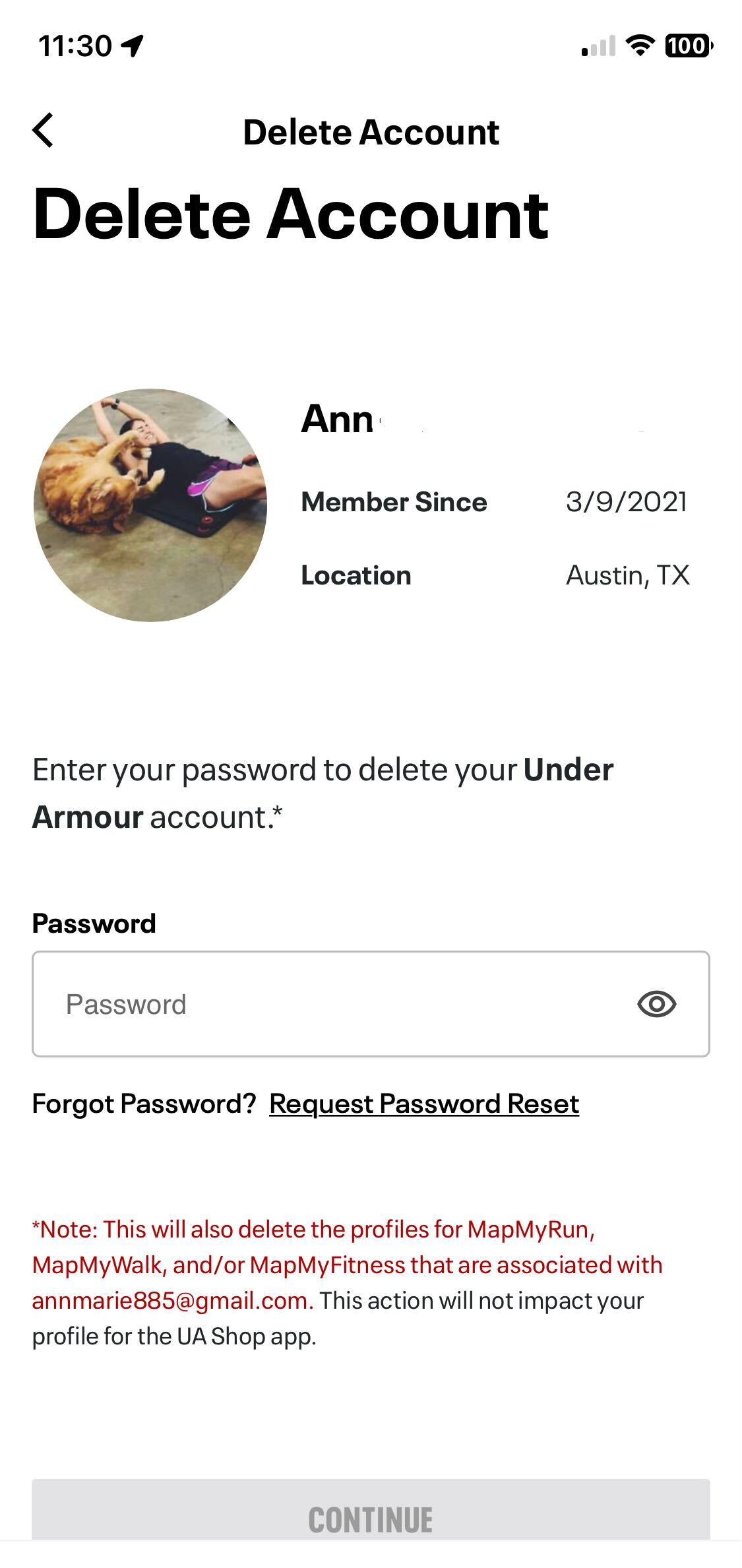Show password with the eye icon
Screen dimensions: 742x1568
(x=656, y=1004)
